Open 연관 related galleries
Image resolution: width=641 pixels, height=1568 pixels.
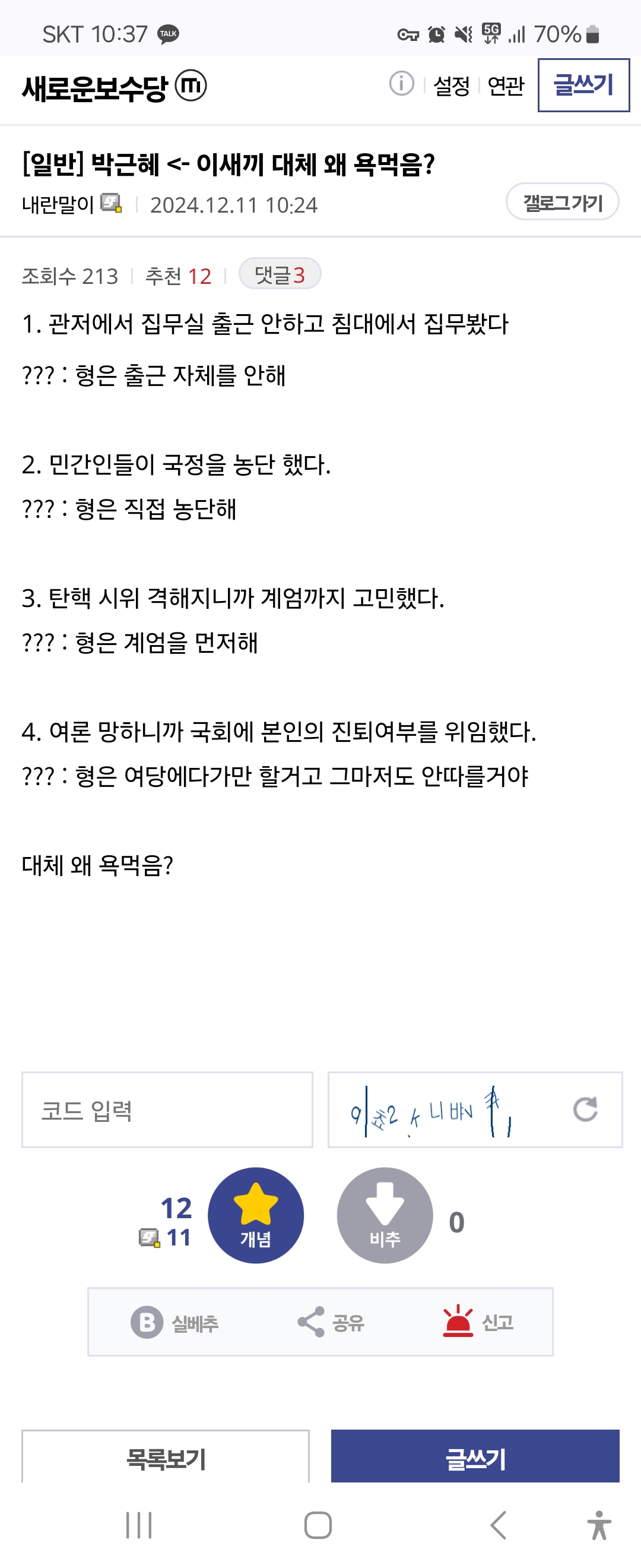tap(505, 86)
